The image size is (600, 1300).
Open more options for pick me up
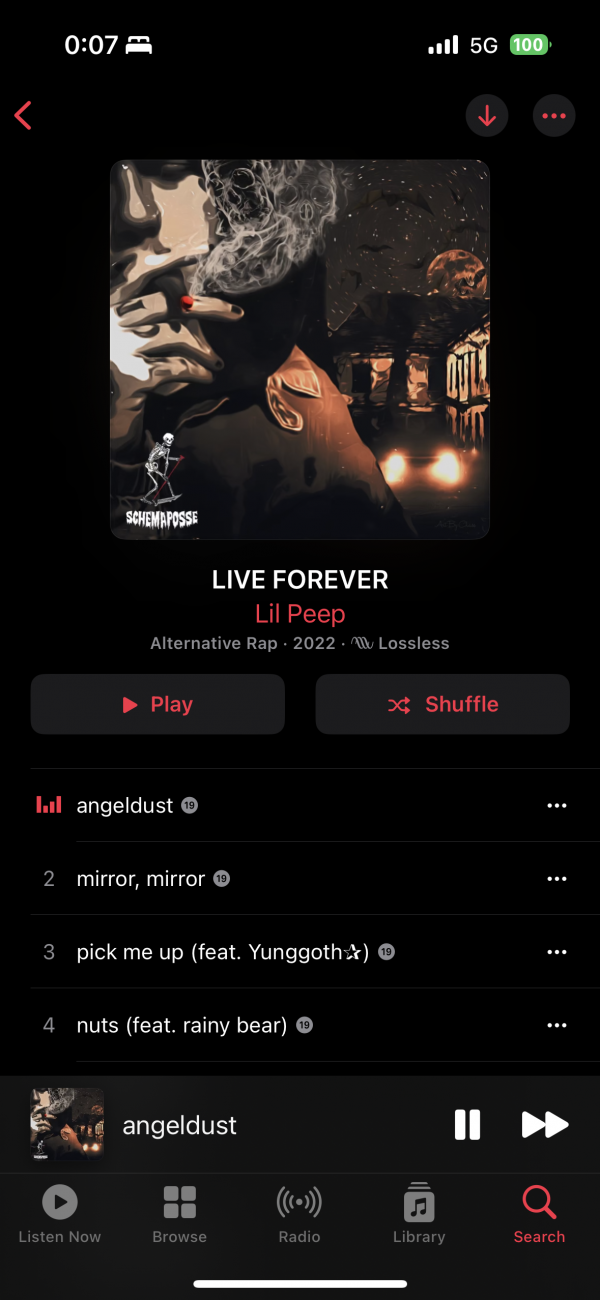point(557,952)
